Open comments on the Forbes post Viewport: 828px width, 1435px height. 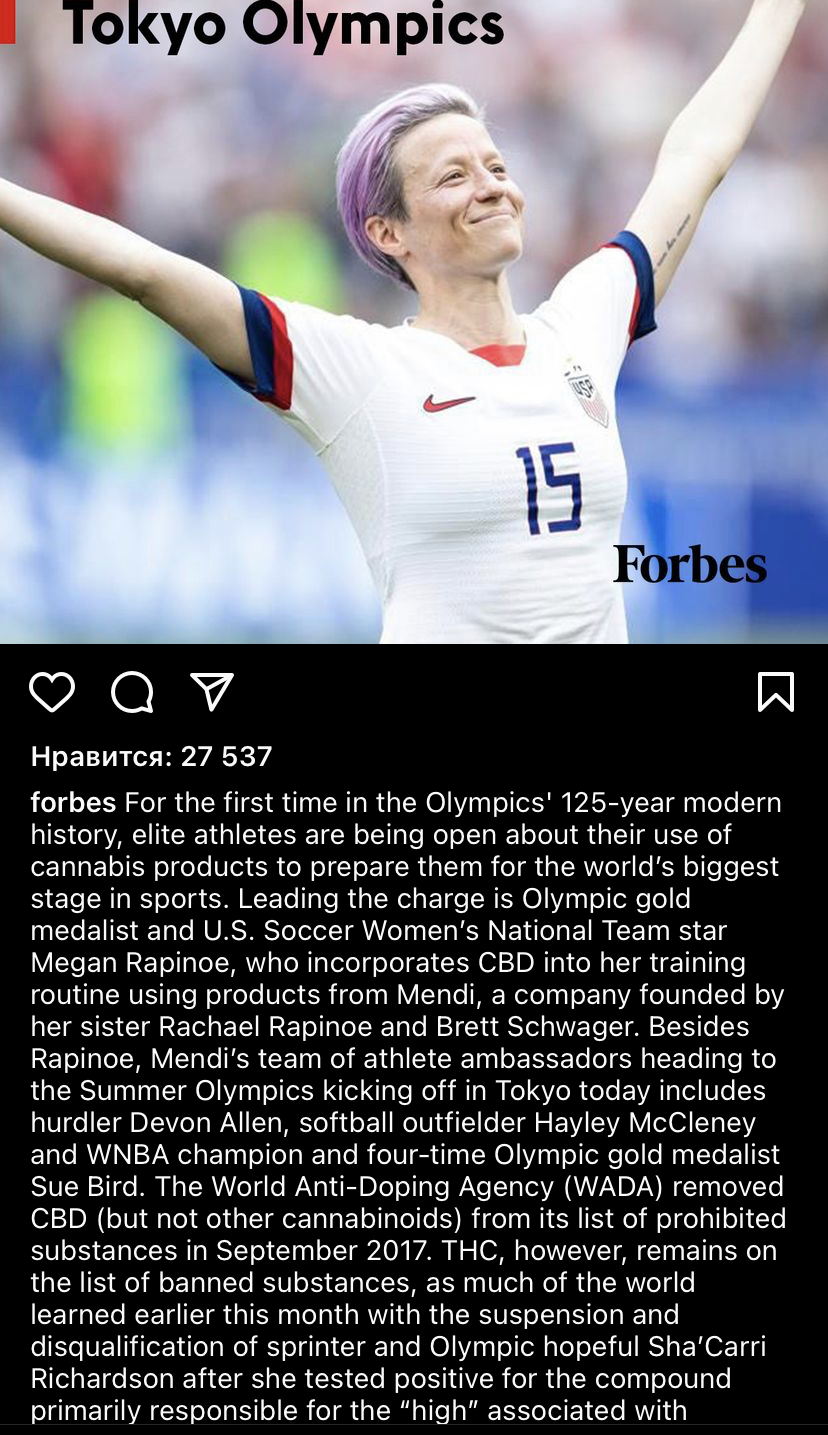(x=132, y=692)
